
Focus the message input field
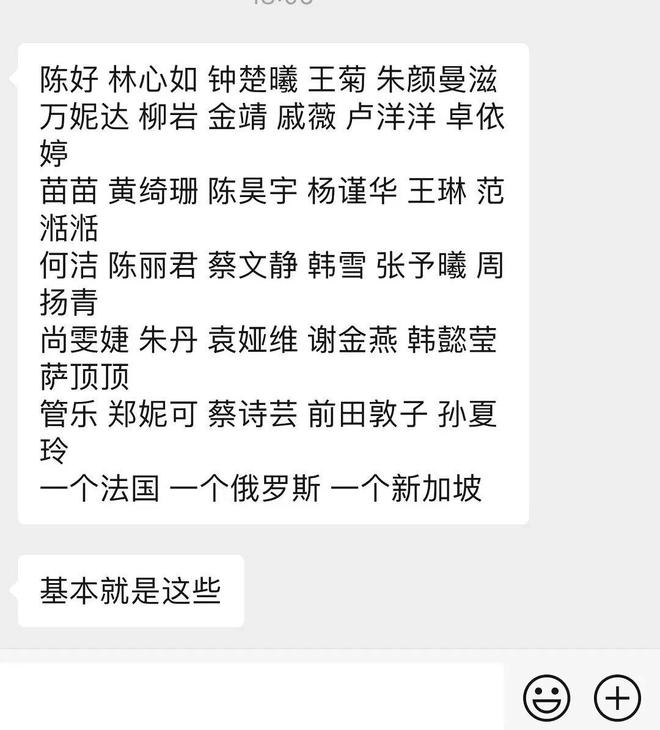(x=252, y=697)
